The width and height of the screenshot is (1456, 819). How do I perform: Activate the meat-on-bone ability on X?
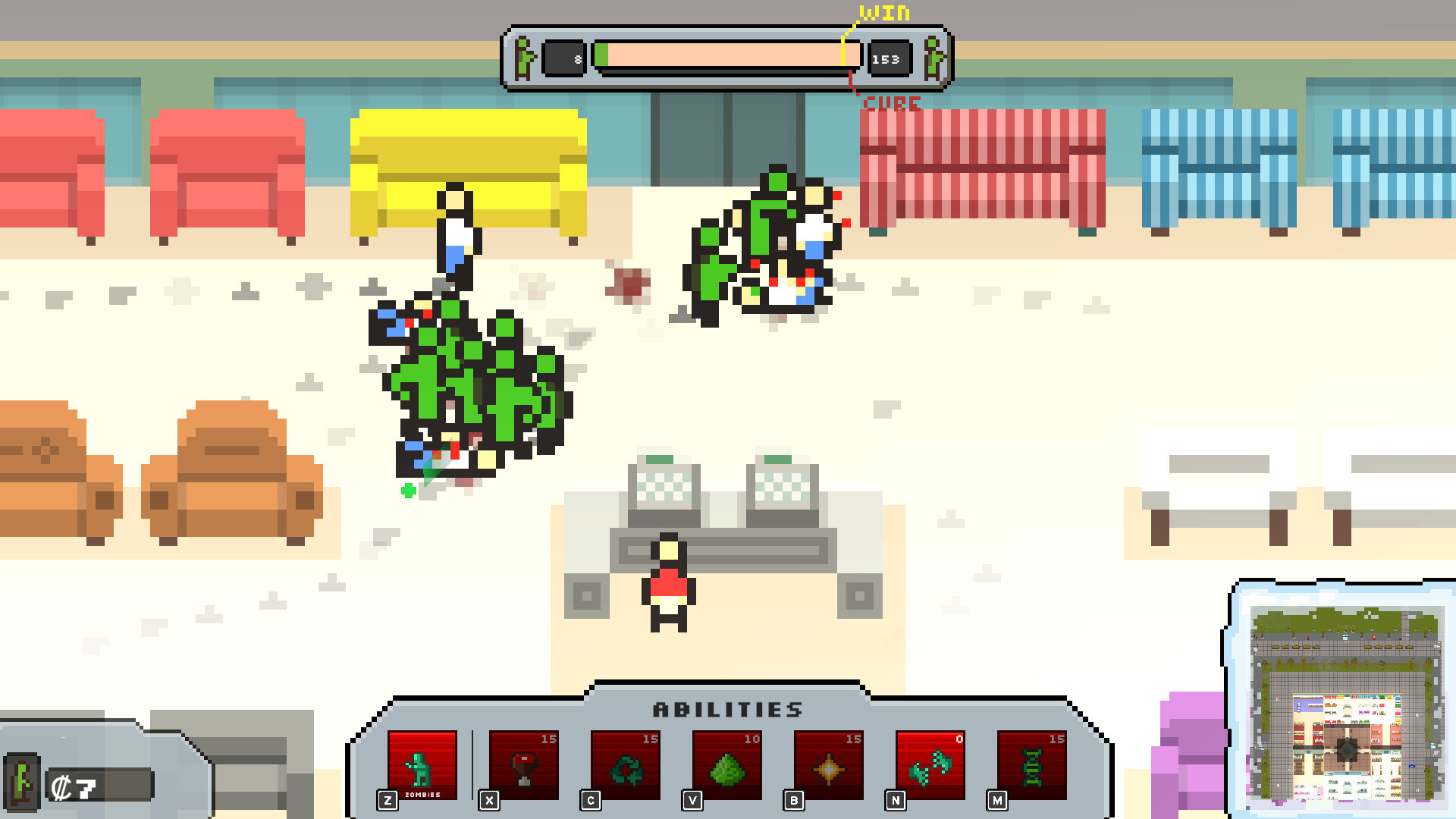point(523,765)
